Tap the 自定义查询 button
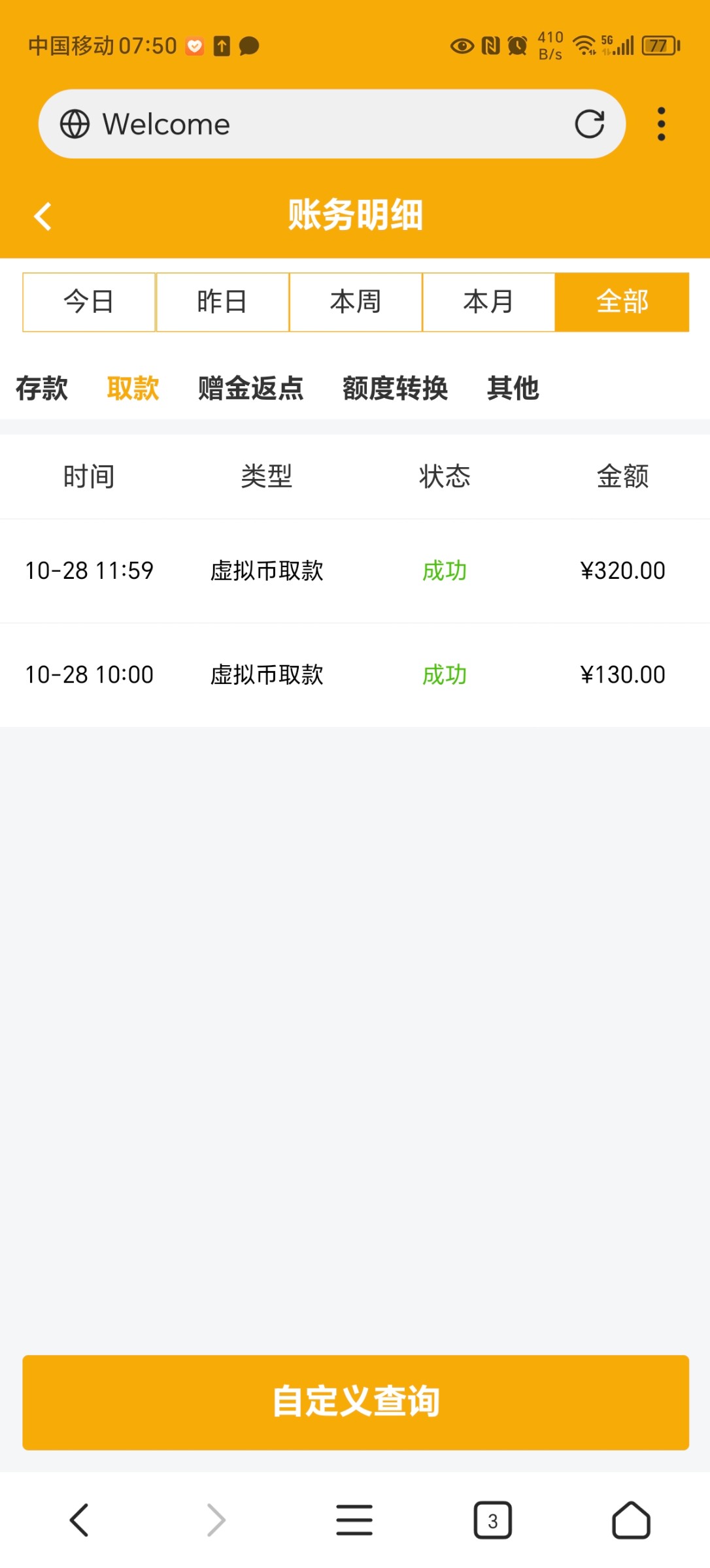This screenshot has height=1568, width=710. 356,1403
